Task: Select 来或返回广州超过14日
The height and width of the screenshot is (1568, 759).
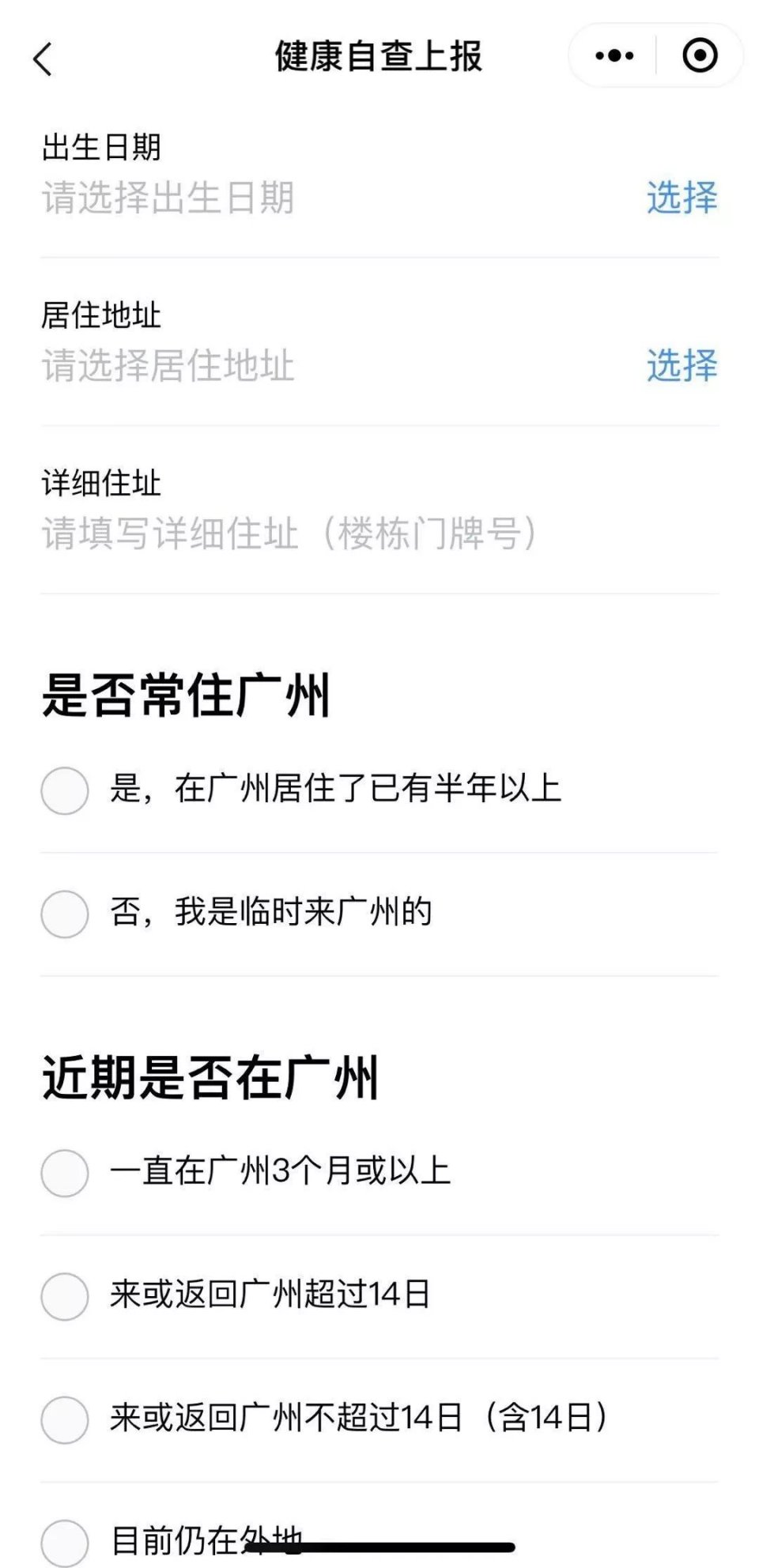Action: pos(63,1296)
